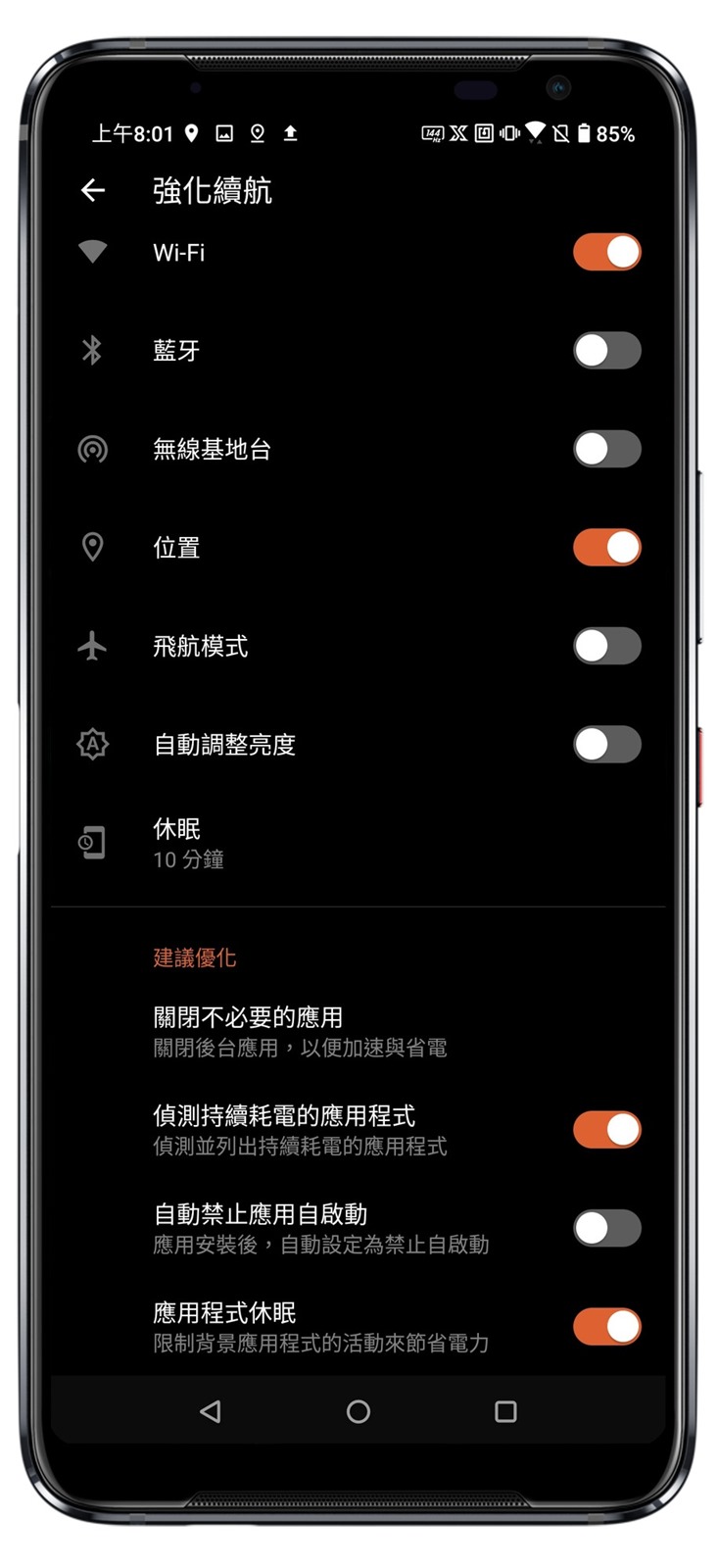Enable 飛航模式 airplane mode
Image resolution: width=718 pixels, height=1568 pixels.
point(606,646)
